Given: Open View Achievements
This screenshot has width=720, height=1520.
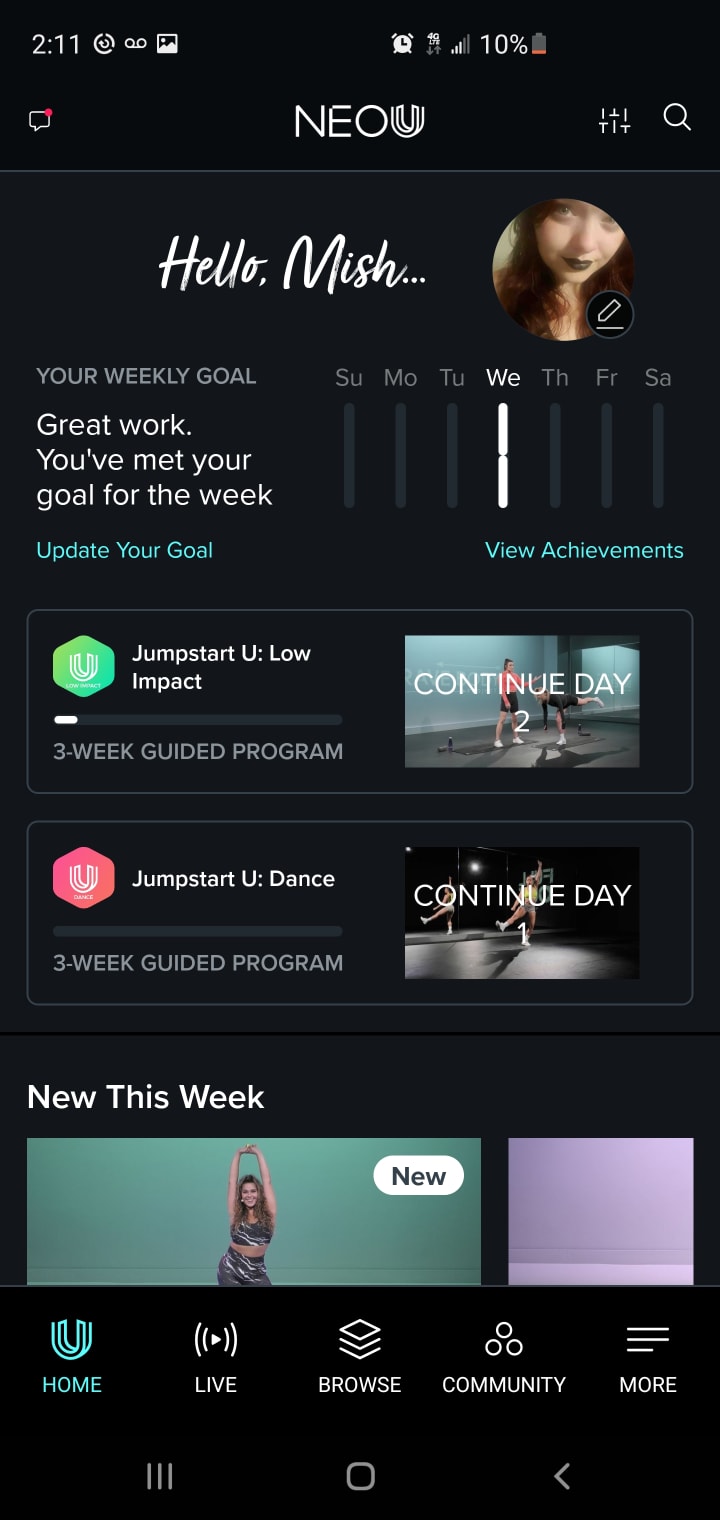Looking at the screenshot, I should [584, 550].
